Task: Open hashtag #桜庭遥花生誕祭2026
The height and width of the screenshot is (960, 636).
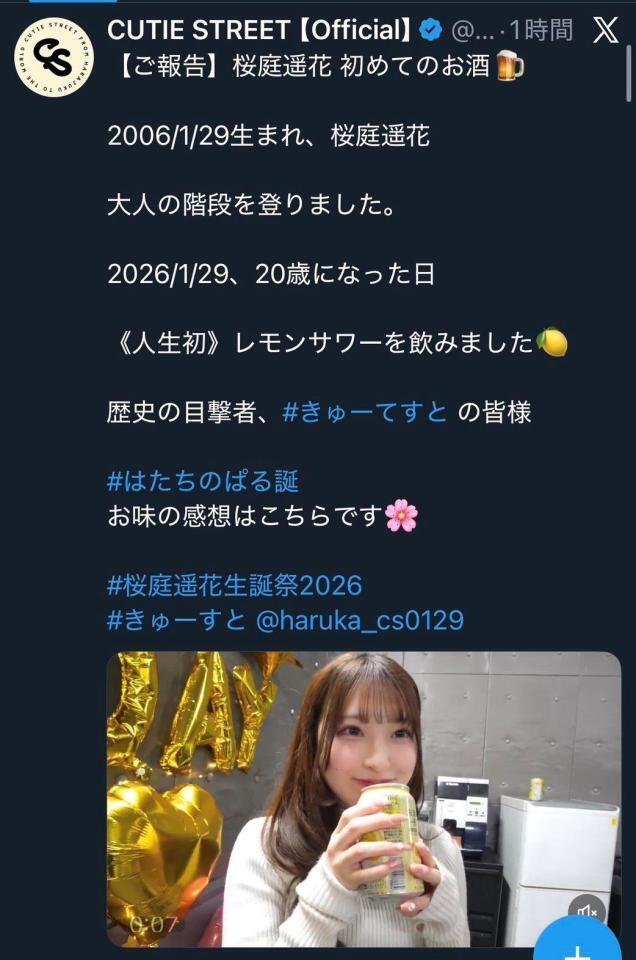Action: (234, 584)
